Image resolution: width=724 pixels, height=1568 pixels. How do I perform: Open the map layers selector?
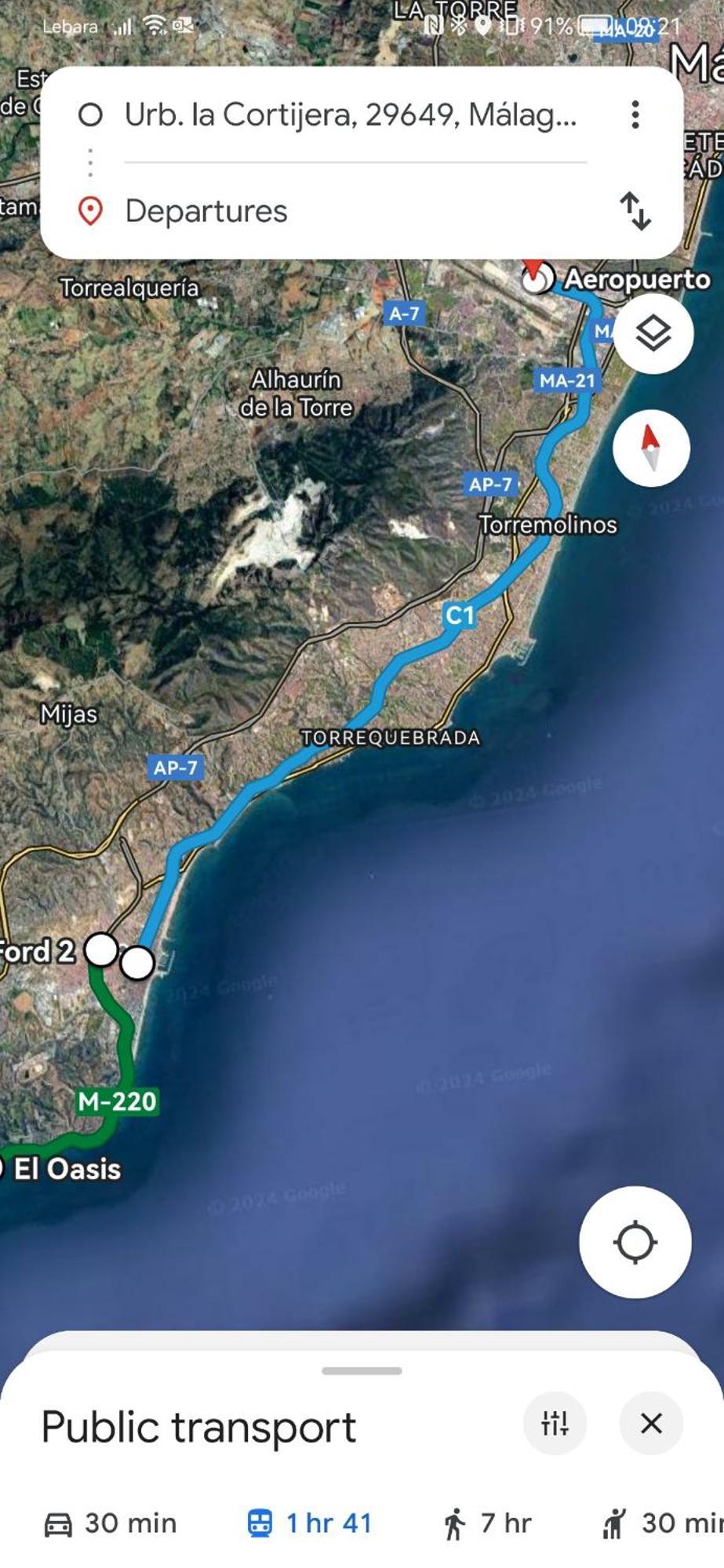coord(653,334)
